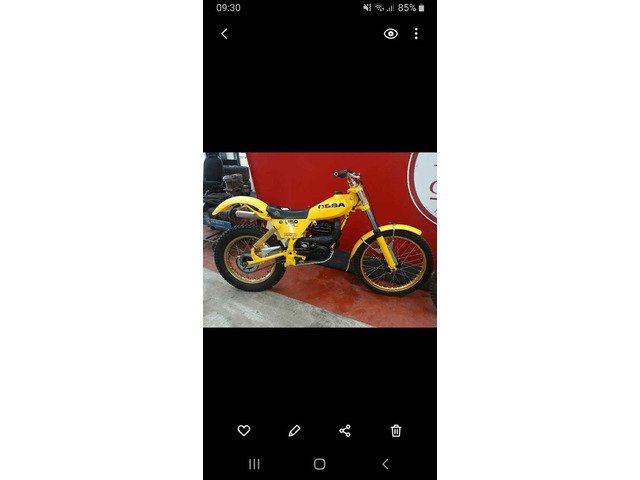
Task: Tap the eye icon in top bar
Action: pos(391,34)
